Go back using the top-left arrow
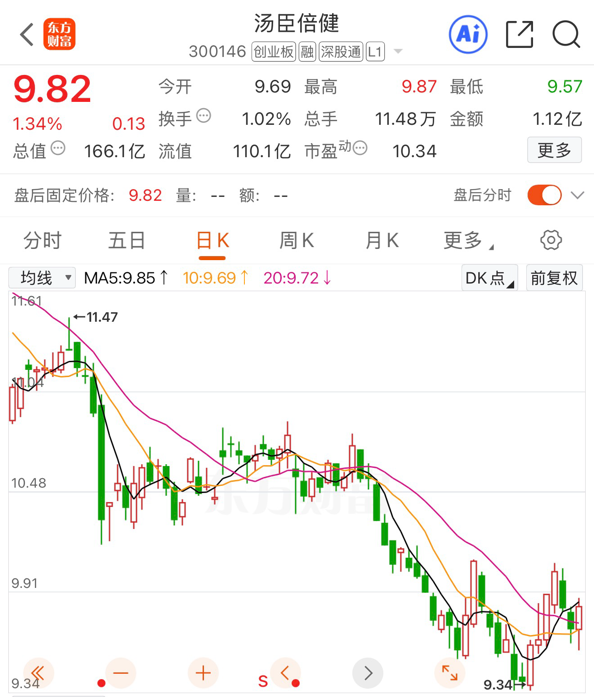The height and width of the screenshot is (697, 594). [x=27, y=34]
